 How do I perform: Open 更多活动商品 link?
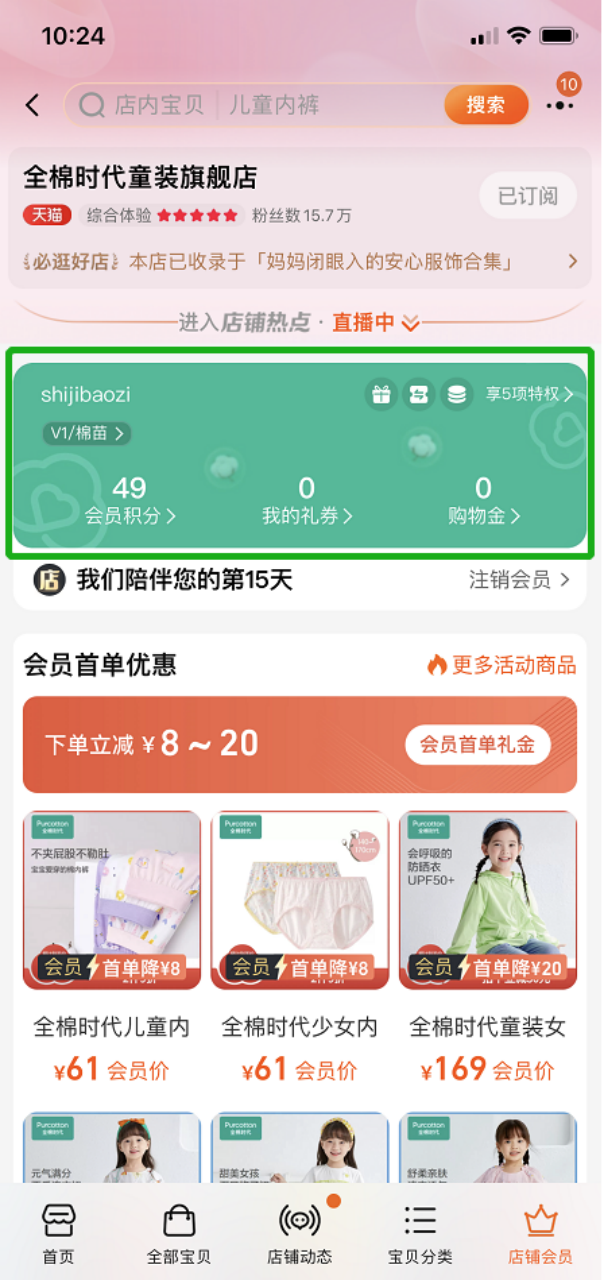pos(502,664)
